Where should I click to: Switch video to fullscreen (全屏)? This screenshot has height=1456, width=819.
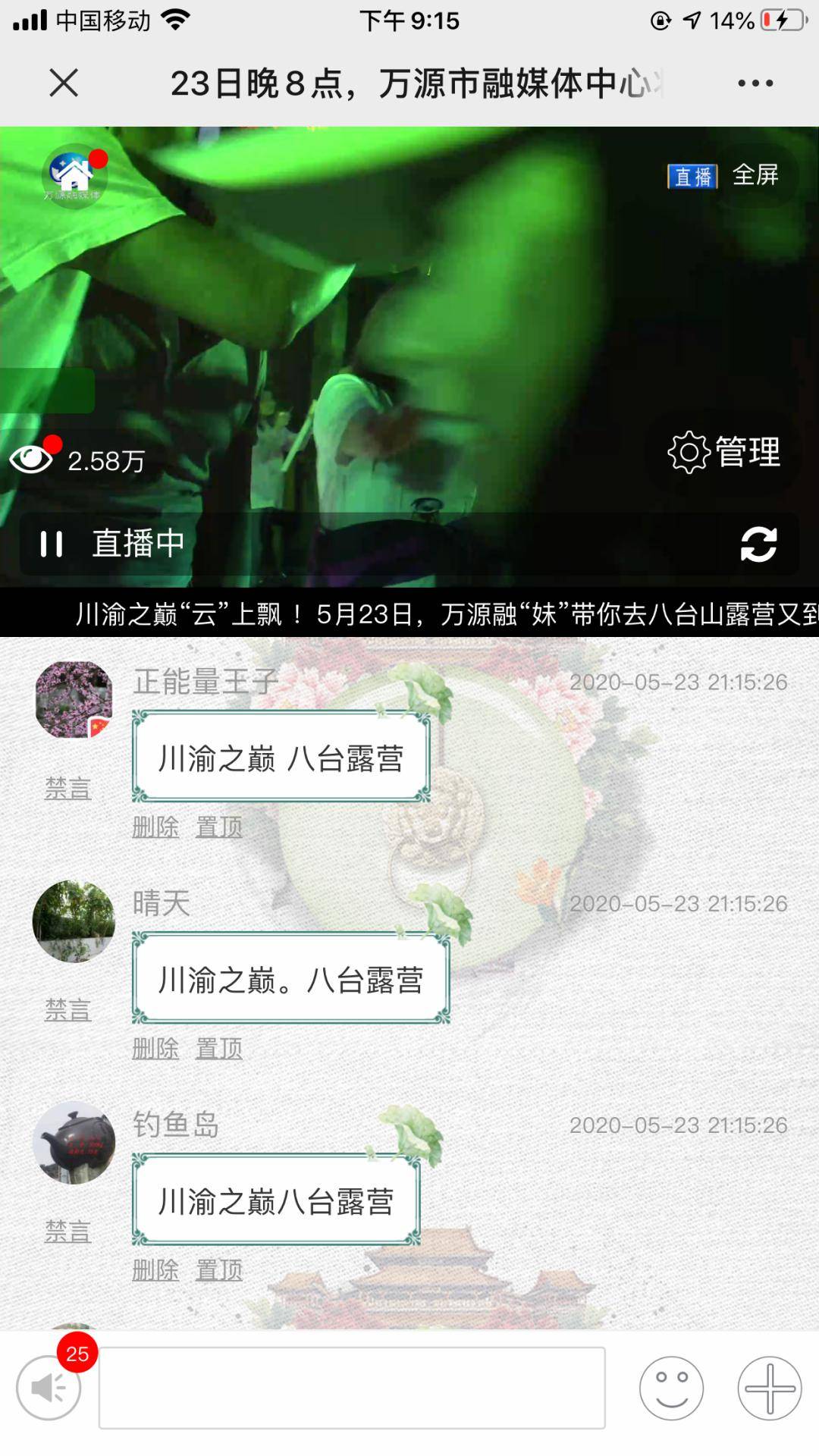point(755,175)
